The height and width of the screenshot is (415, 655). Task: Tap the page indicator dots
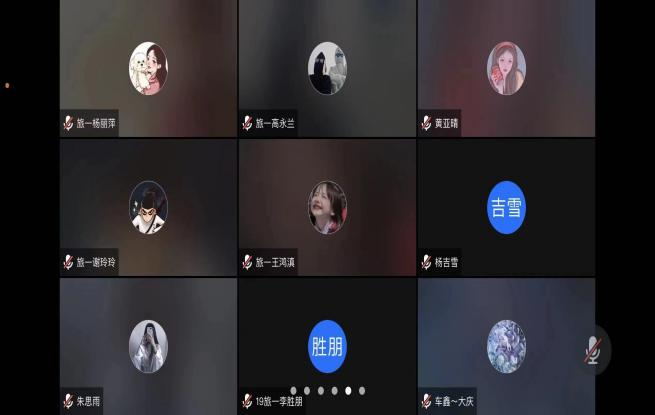click(327, 391)
